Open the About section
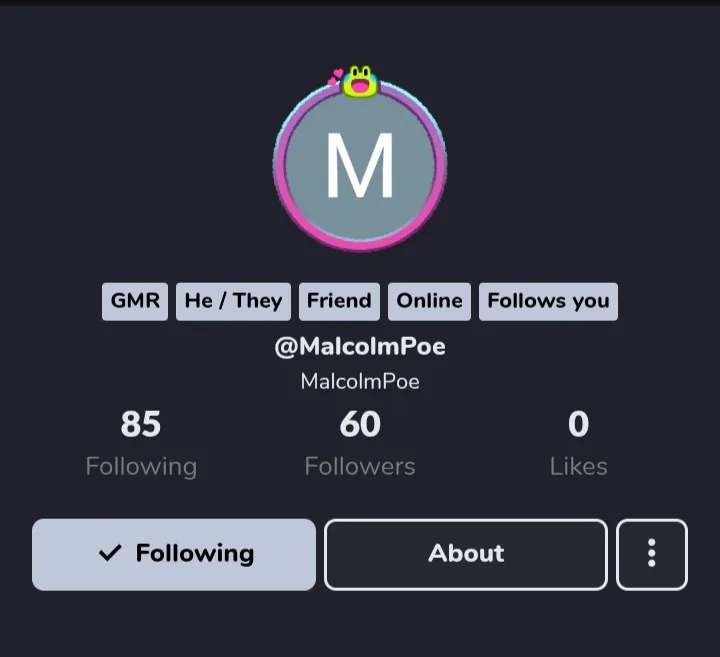Screen dimensions: 720x657 click(x=465, y=554)
